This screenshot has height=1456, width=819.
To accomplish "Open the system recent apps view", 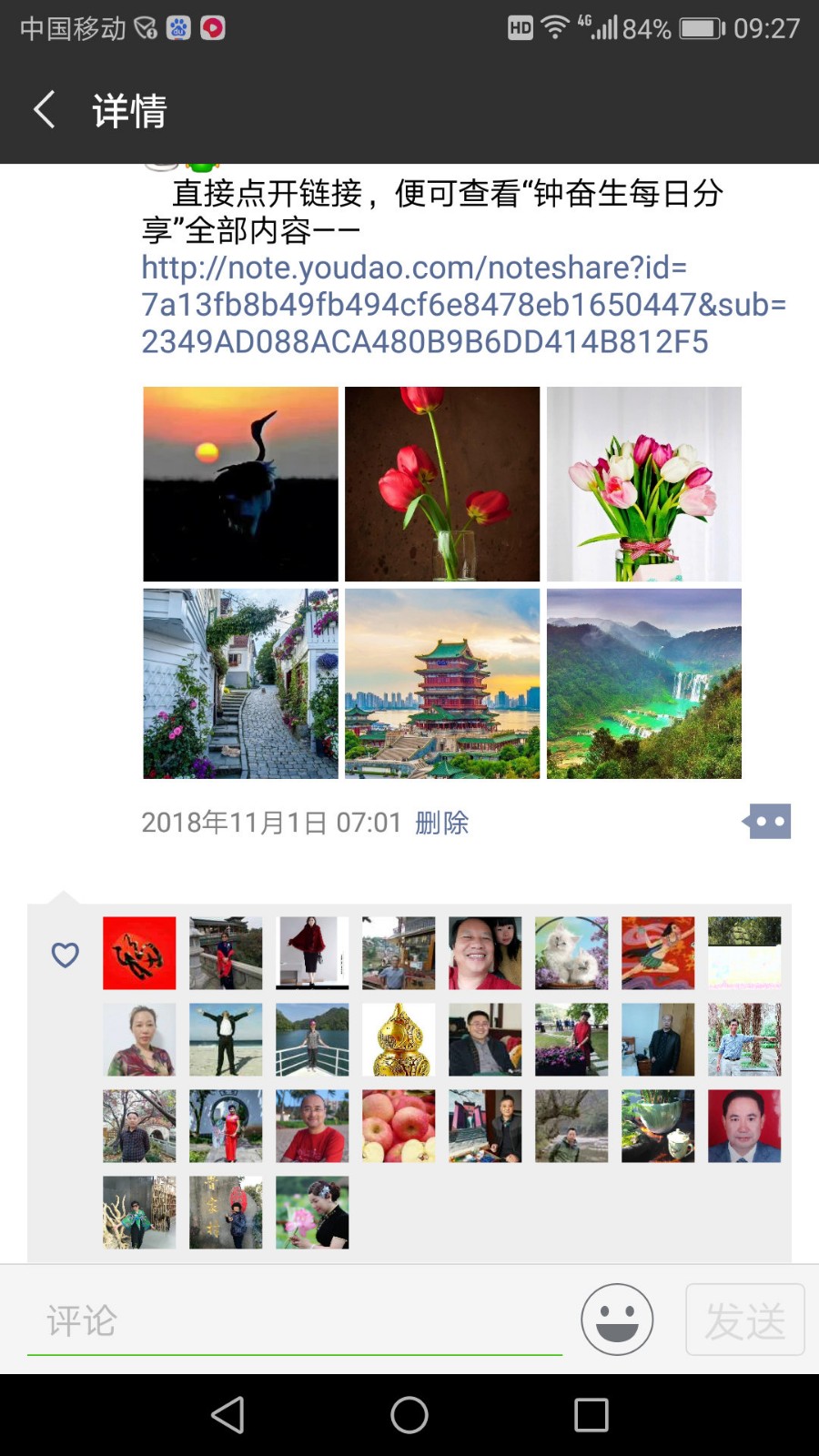I will pos(591,1415).
